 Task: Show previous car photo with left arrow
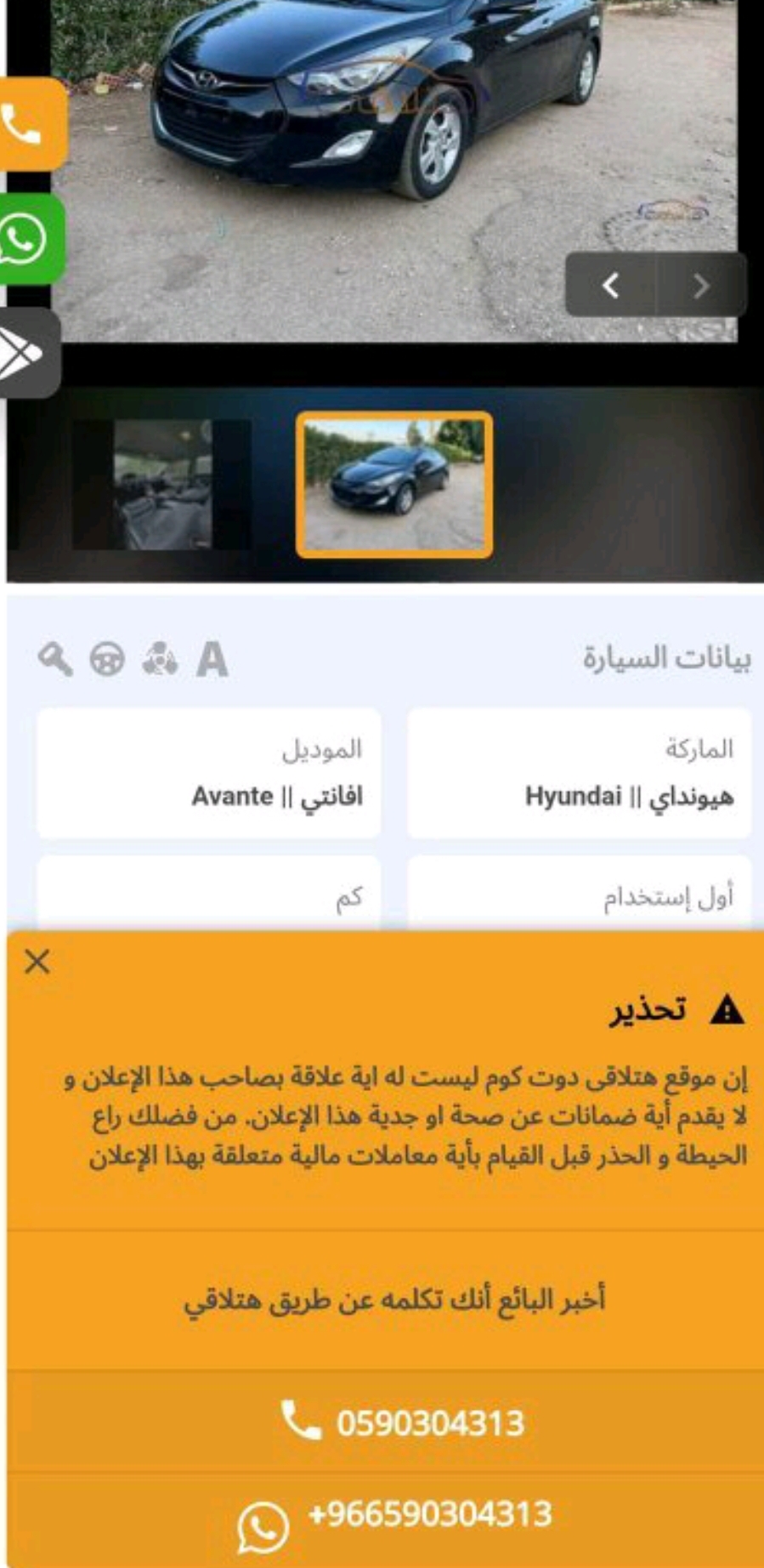pyautogui.click(x=611, y=286)
